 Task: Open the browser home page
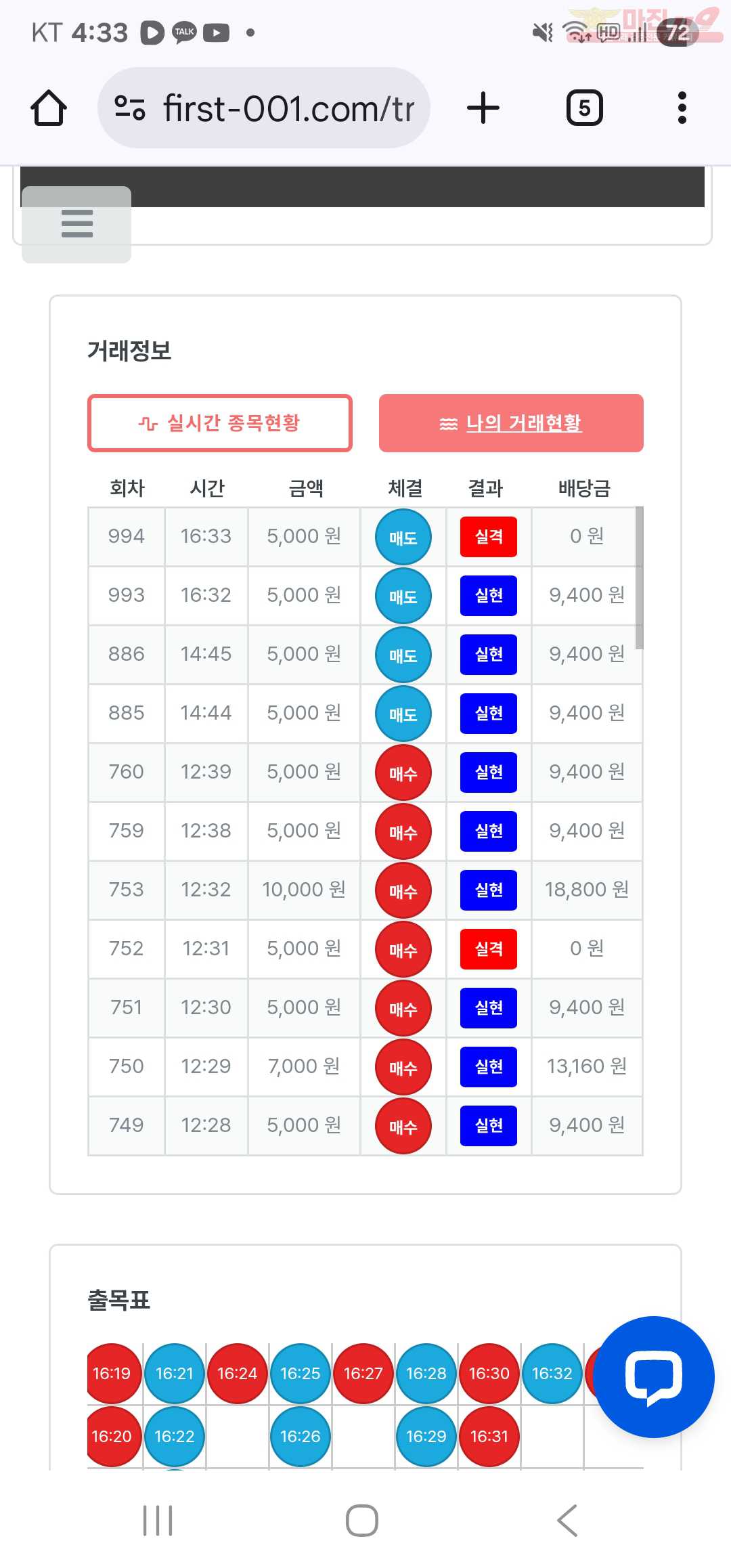tap(49, 108)
